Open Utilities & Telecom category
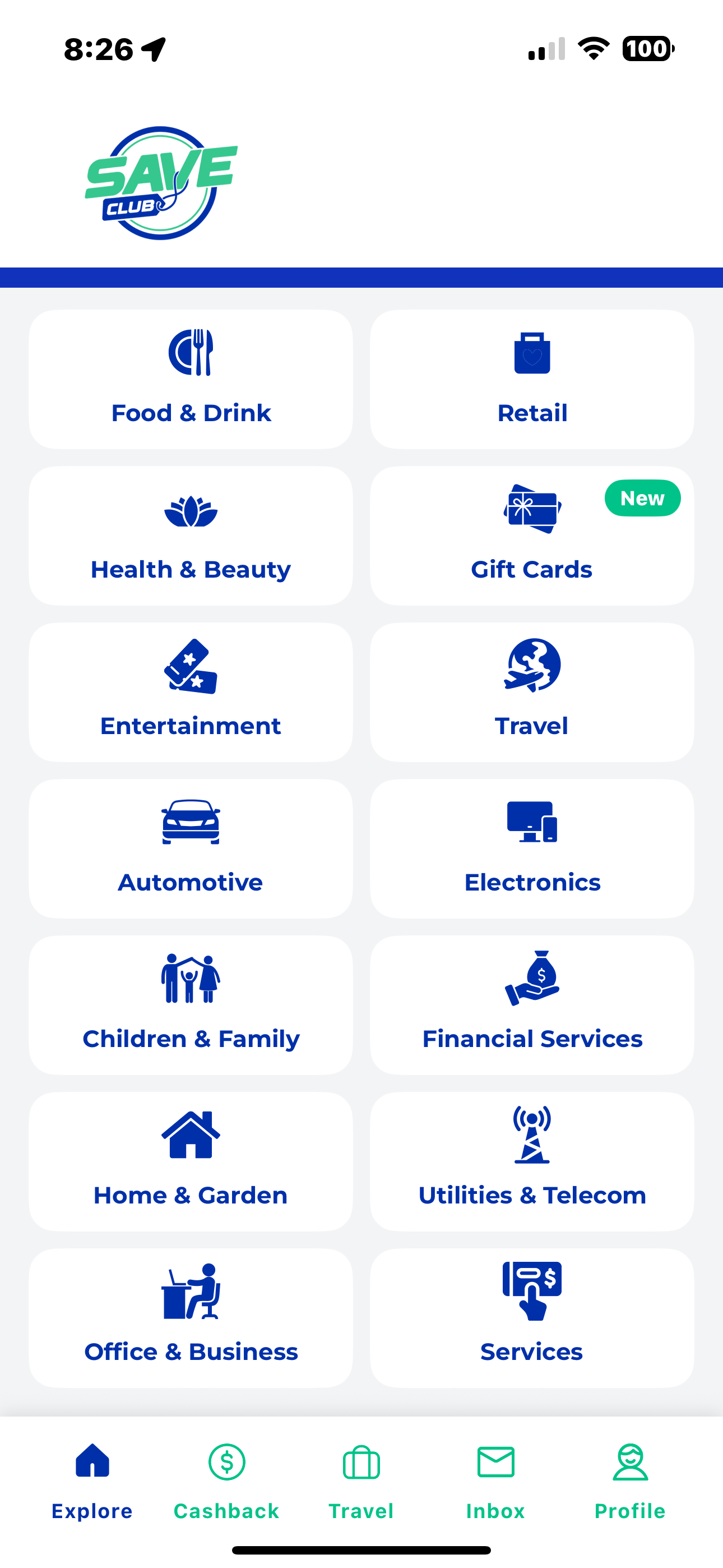This screenshot has width=723, height=1568. [x=532, y=1161]
